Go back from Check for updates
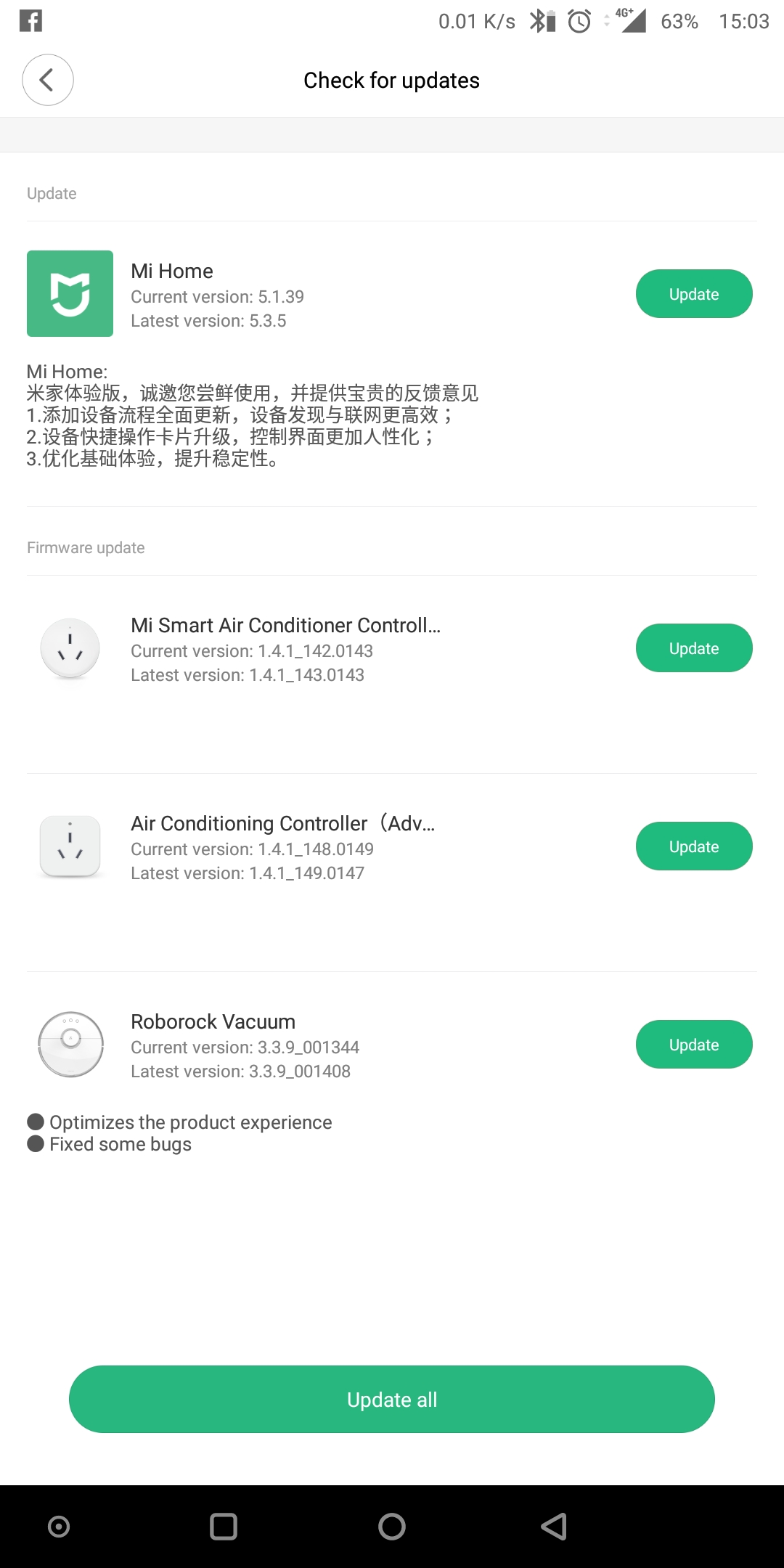 point(47,80)
